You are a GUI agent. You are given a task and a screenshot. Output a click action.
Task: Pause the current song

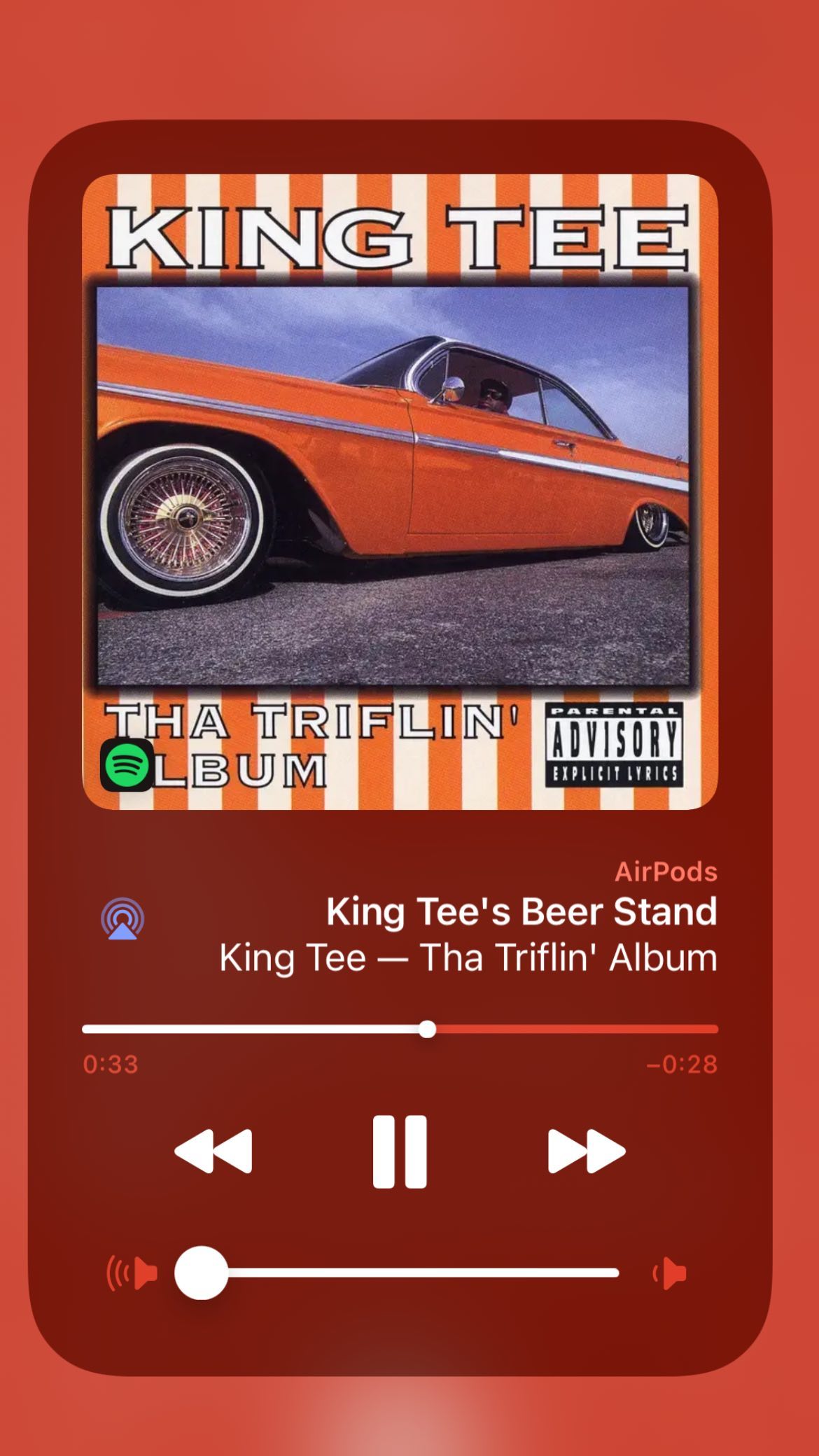pos(400,1151)
